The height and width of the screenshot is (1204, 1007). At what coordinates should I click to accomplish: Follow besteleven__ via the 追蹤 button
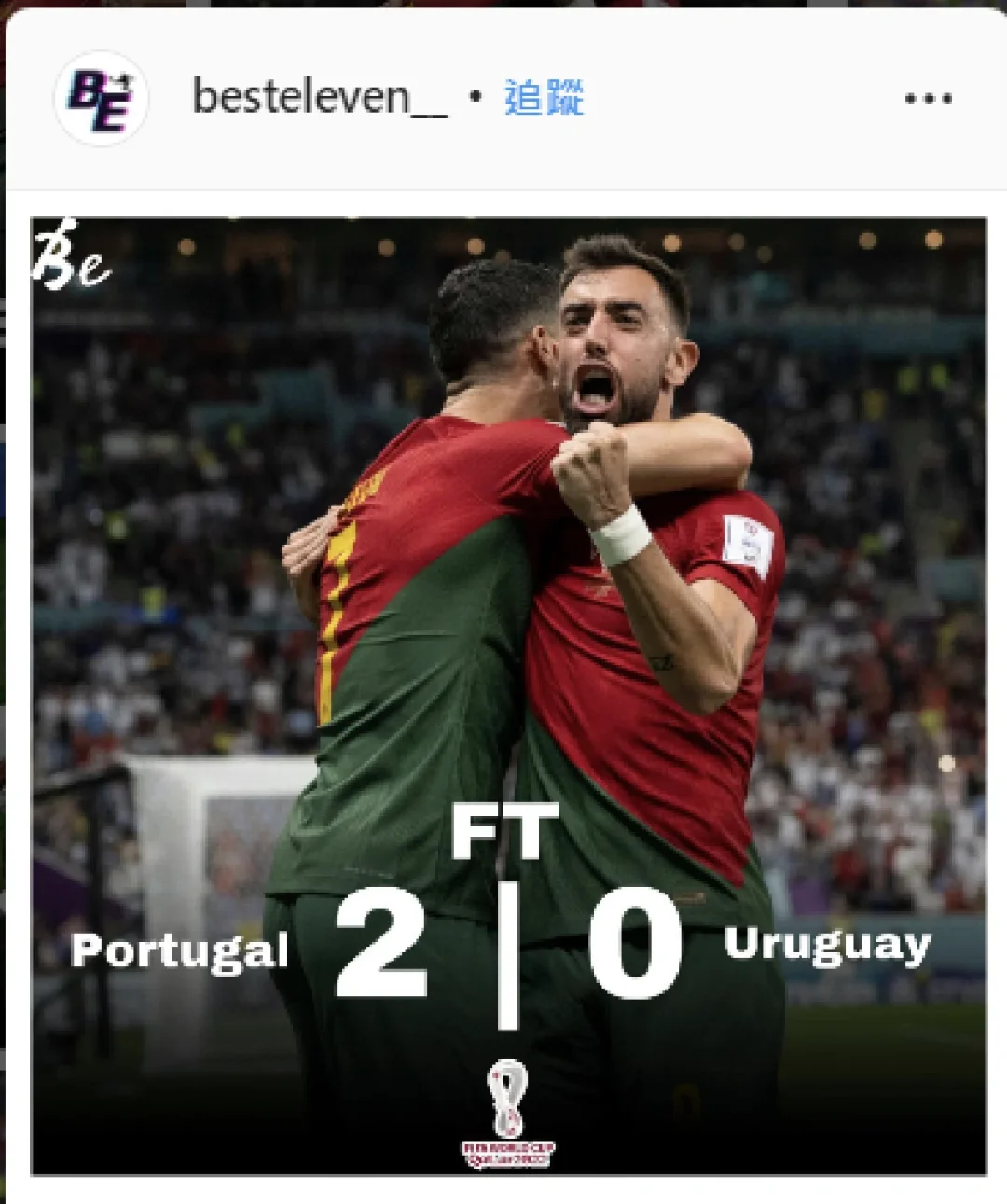[x=544, y=98]
